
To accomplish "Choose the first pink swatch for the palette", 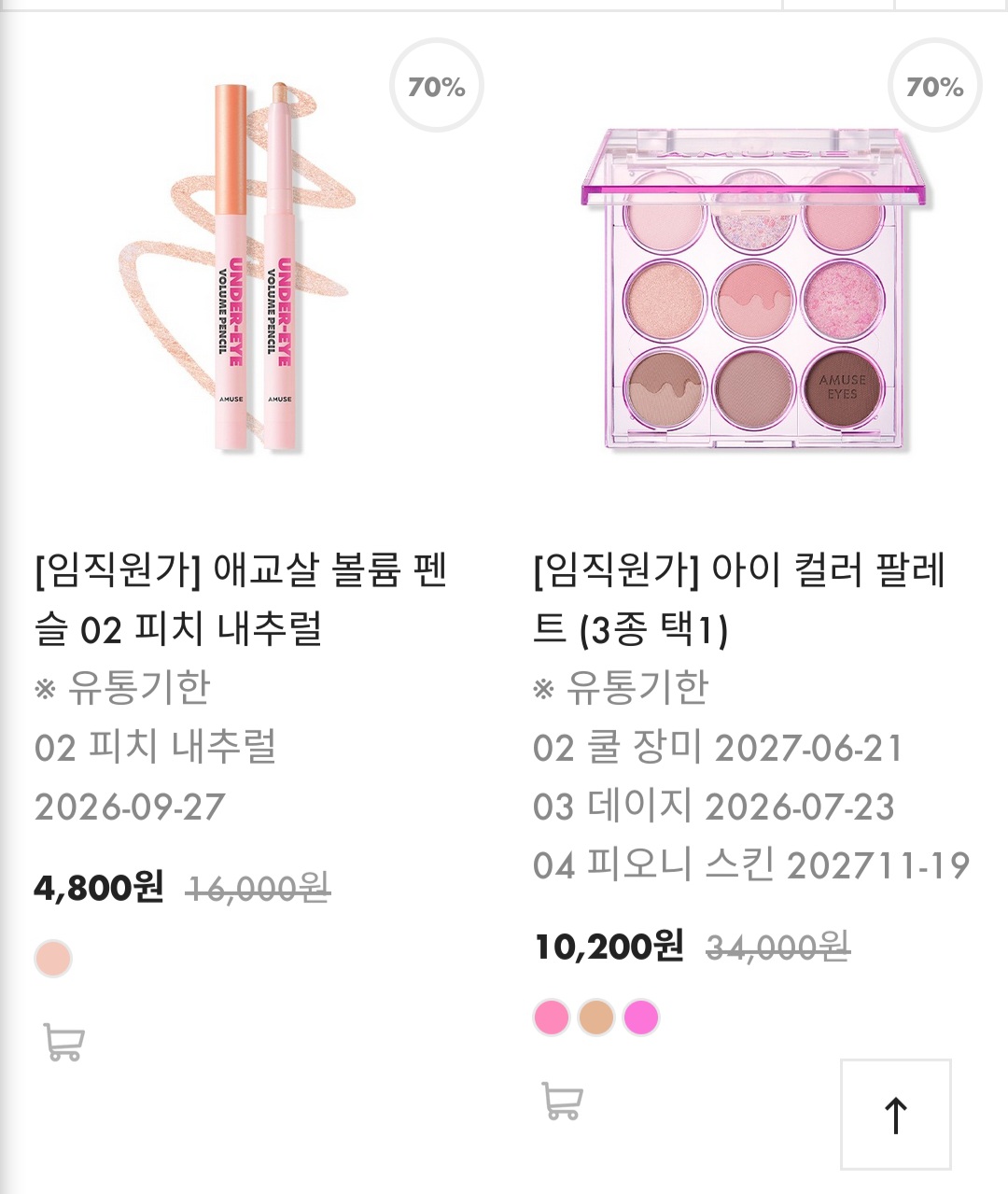I will [x=552, y=1018].
